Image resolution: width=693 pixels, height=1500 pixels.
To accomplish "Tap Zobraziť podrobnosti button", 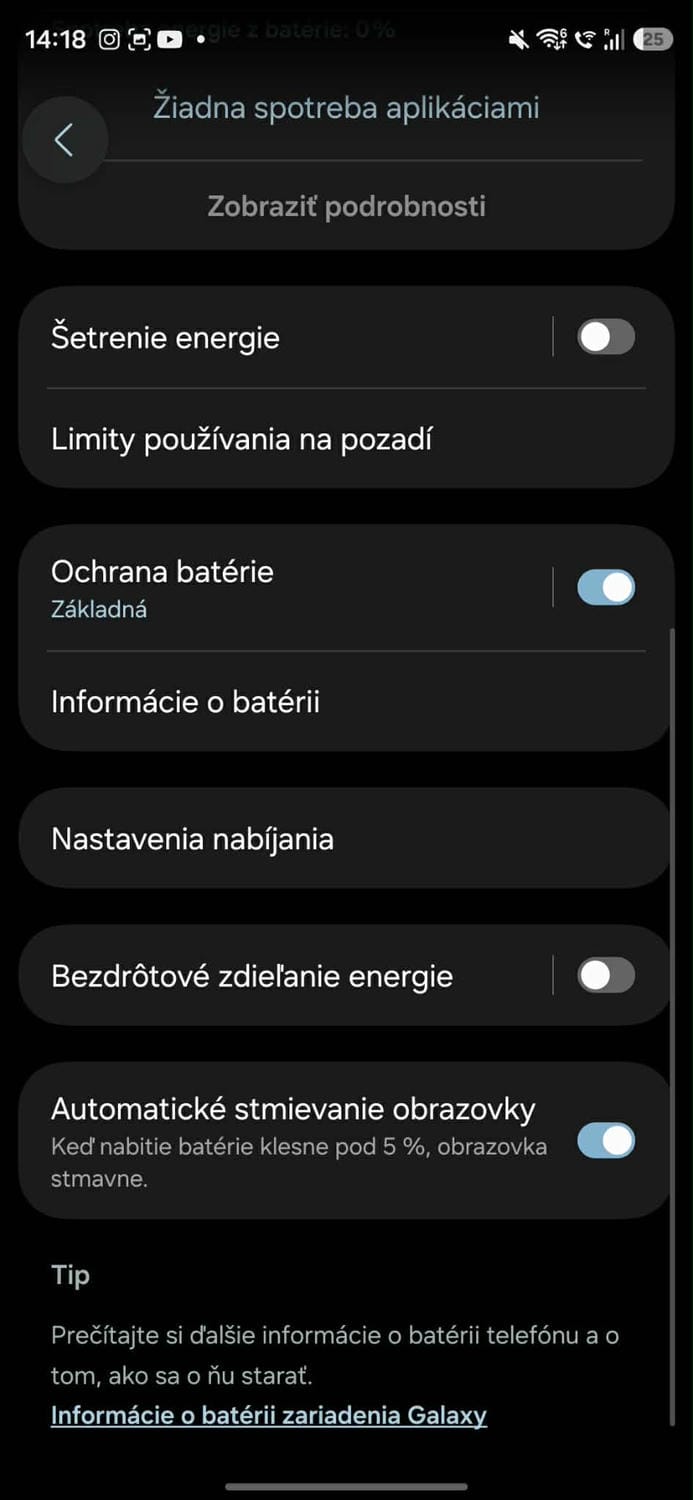I will tap(346, 206).
